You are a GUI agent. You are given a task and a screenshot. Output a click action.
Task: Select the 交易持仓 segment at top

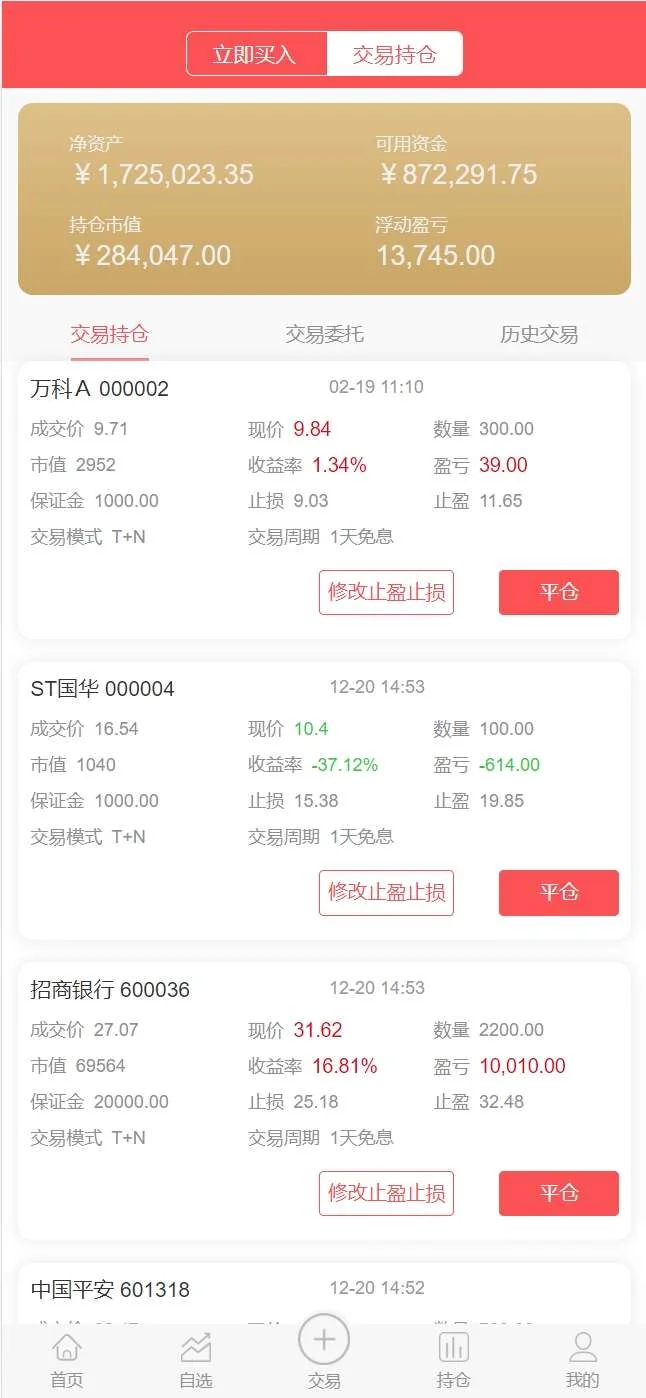[x=394, y=54]
